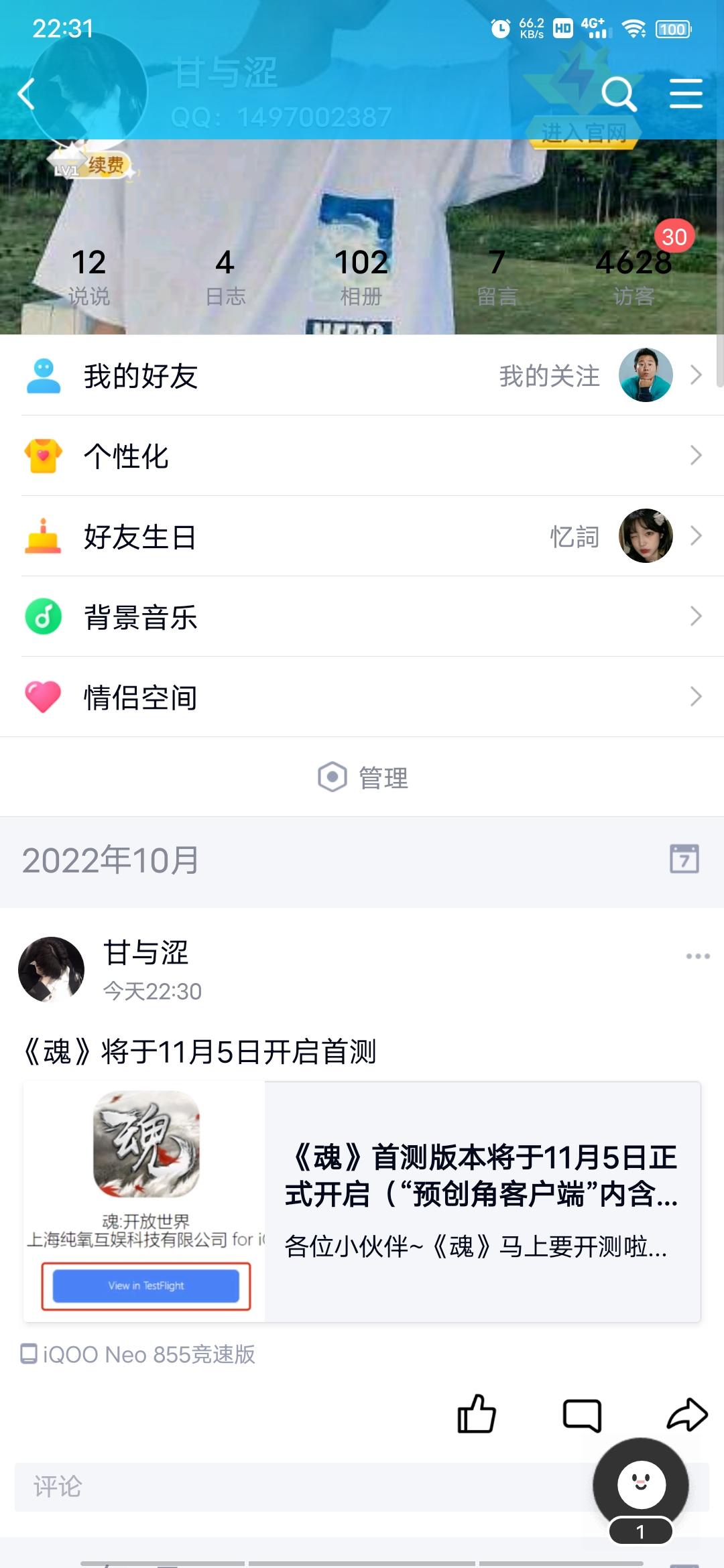The image size is (724, 1568).
Task: Open the 背景音乐 background music row
Action: click(x=362, y=617)
